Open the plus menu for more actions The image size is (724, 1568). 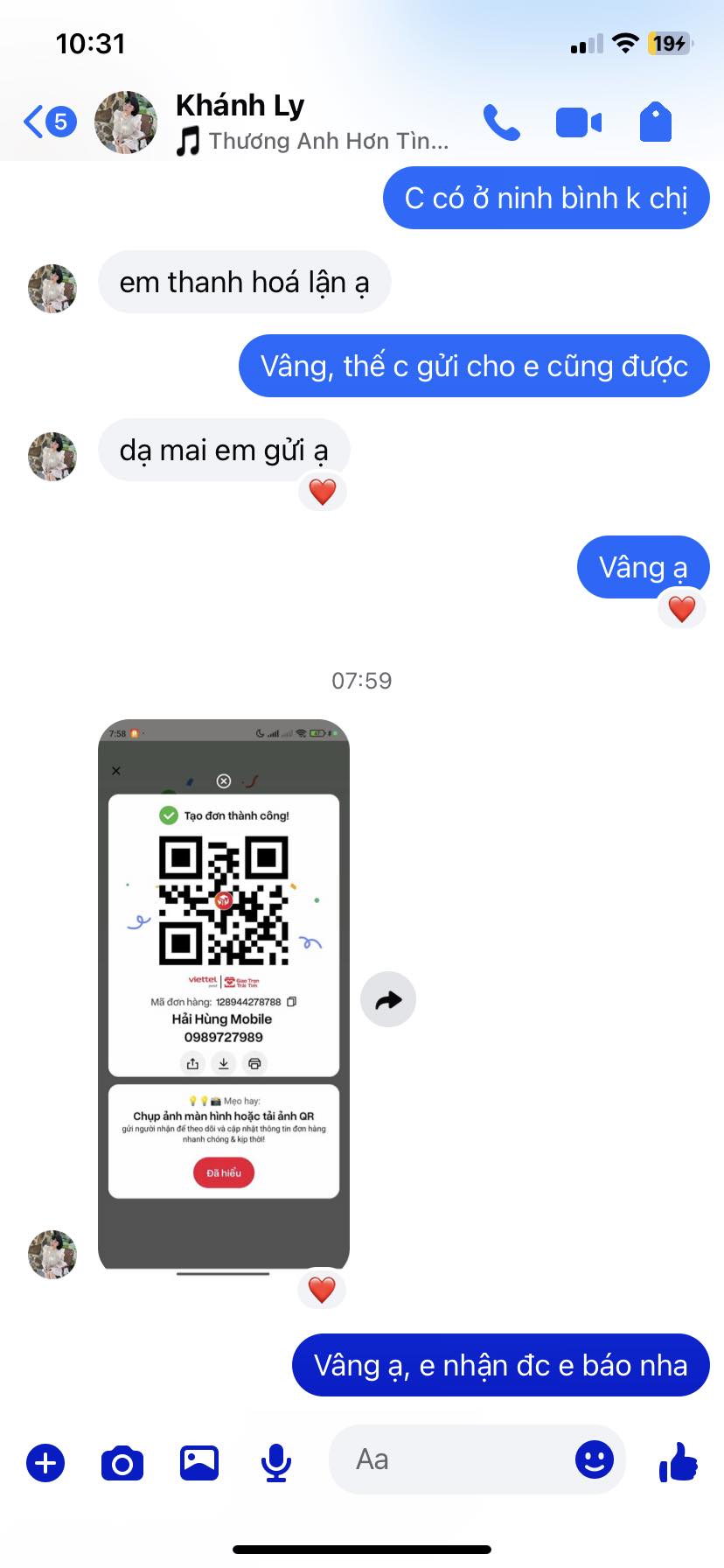click(x=45, y=1462)
